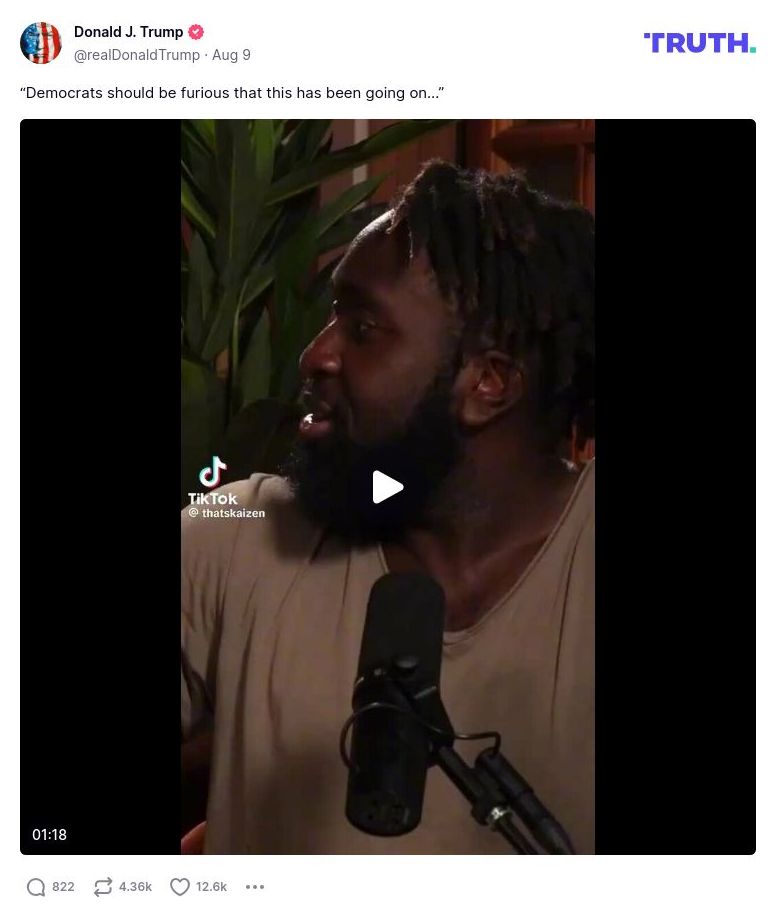The width and height of the screenshot is (777, 917).
Task: Open the replies on this post
Action: [x=37, y=887]
